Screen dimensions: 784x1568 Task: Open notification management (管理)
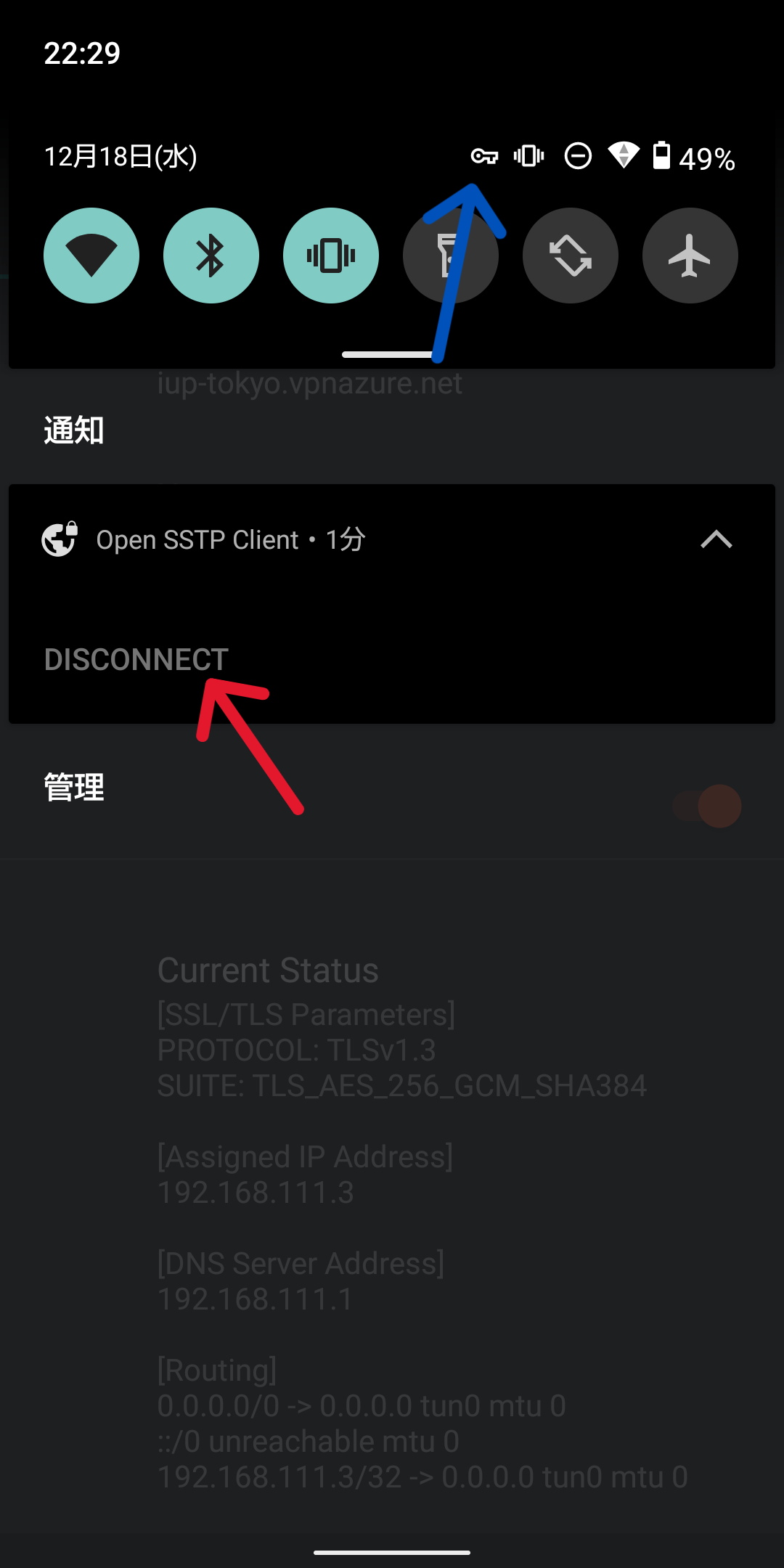[74, 787]
